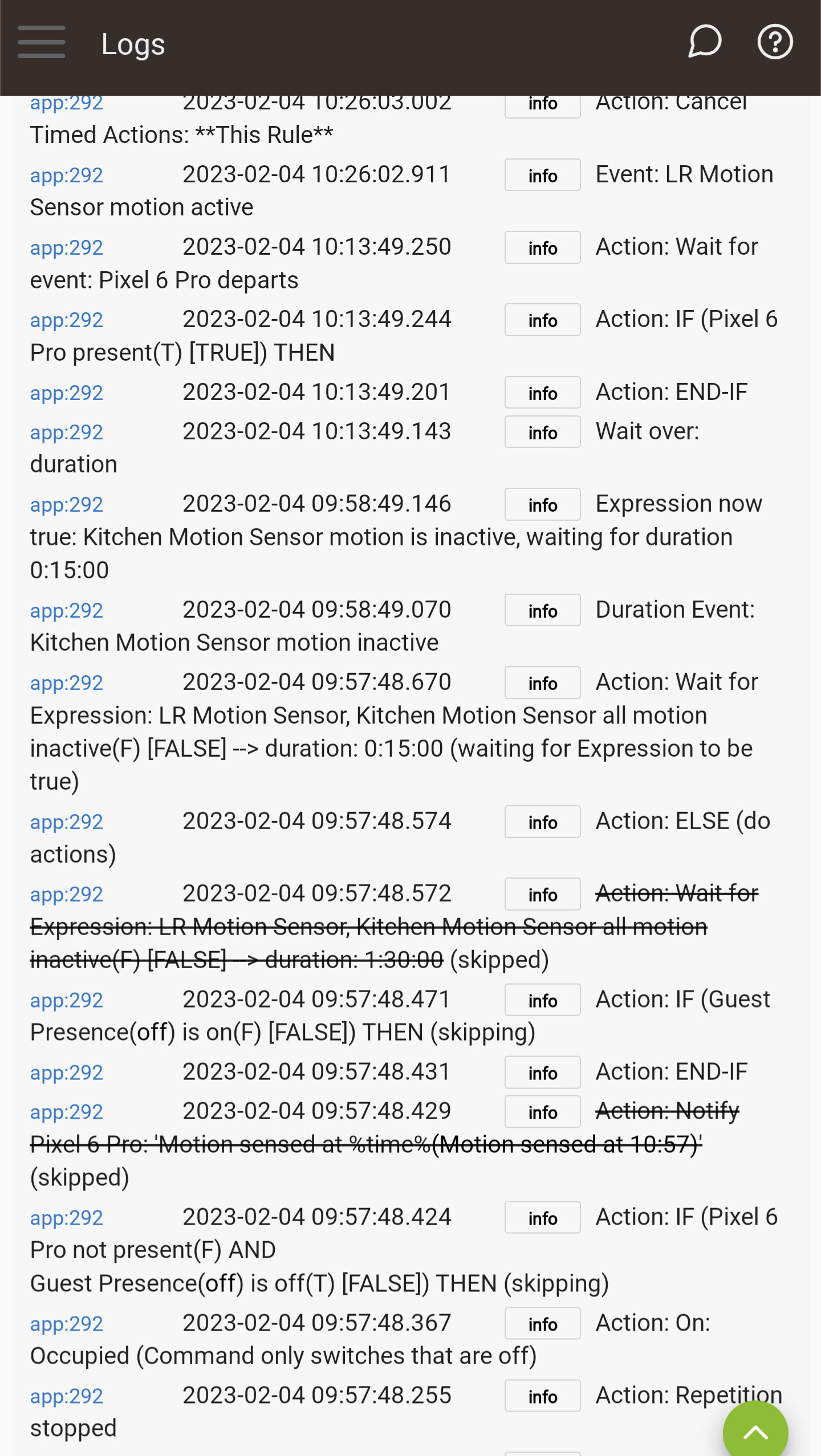Open app:292 link for the 10:26:02.911 entry
This screenshot has width=821, height=1456.
pyautogui.click(x=67, y=176)
